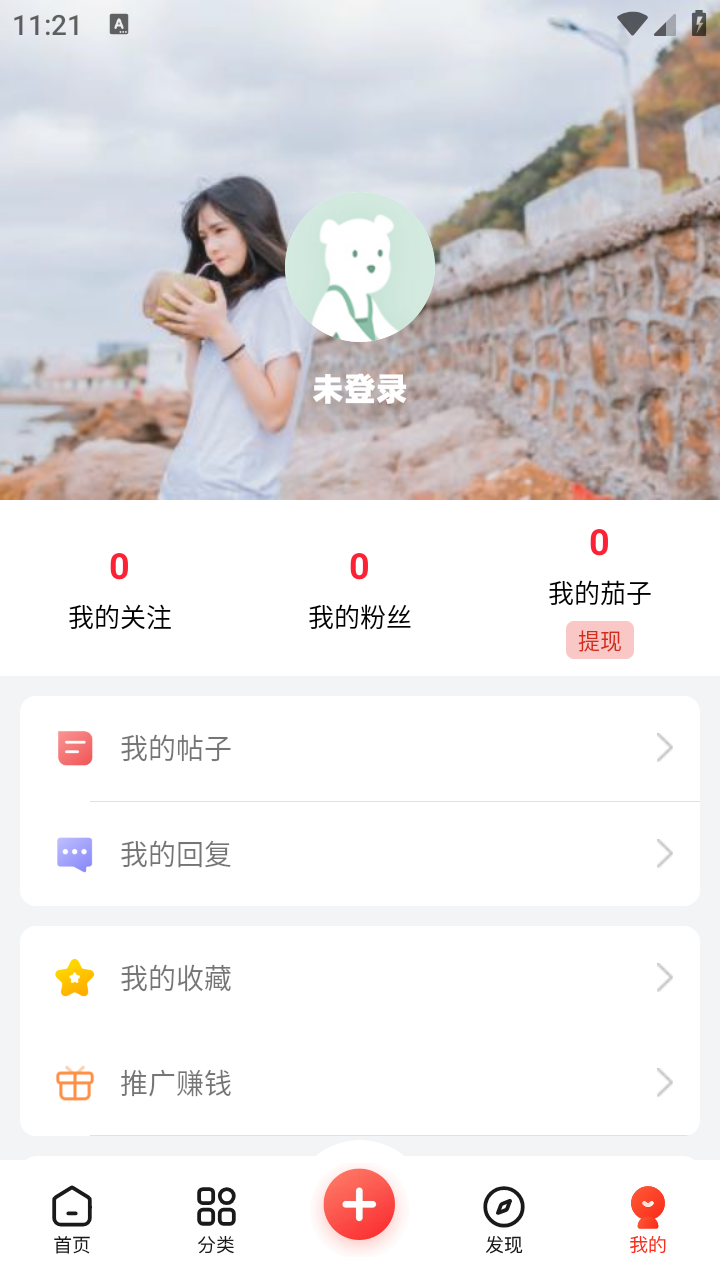The height and width of the screenshot is (1280, 720).
Task: Click the user avatar bear image
Action: 360,265
